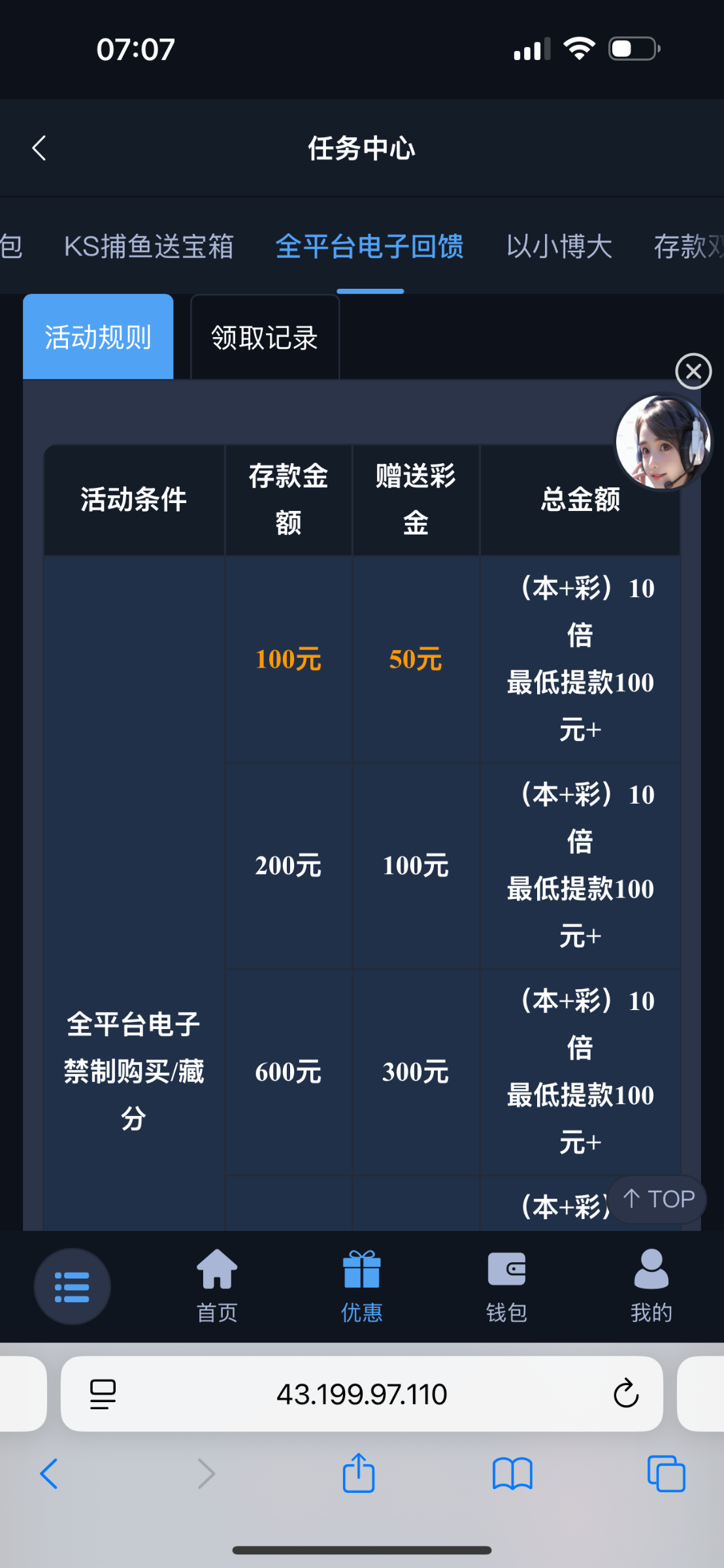Viewport: 724px width, 1568px height.
Task: Switch to KS捕鱼送宝箱 tab
Action: click(x=149, y=247)
